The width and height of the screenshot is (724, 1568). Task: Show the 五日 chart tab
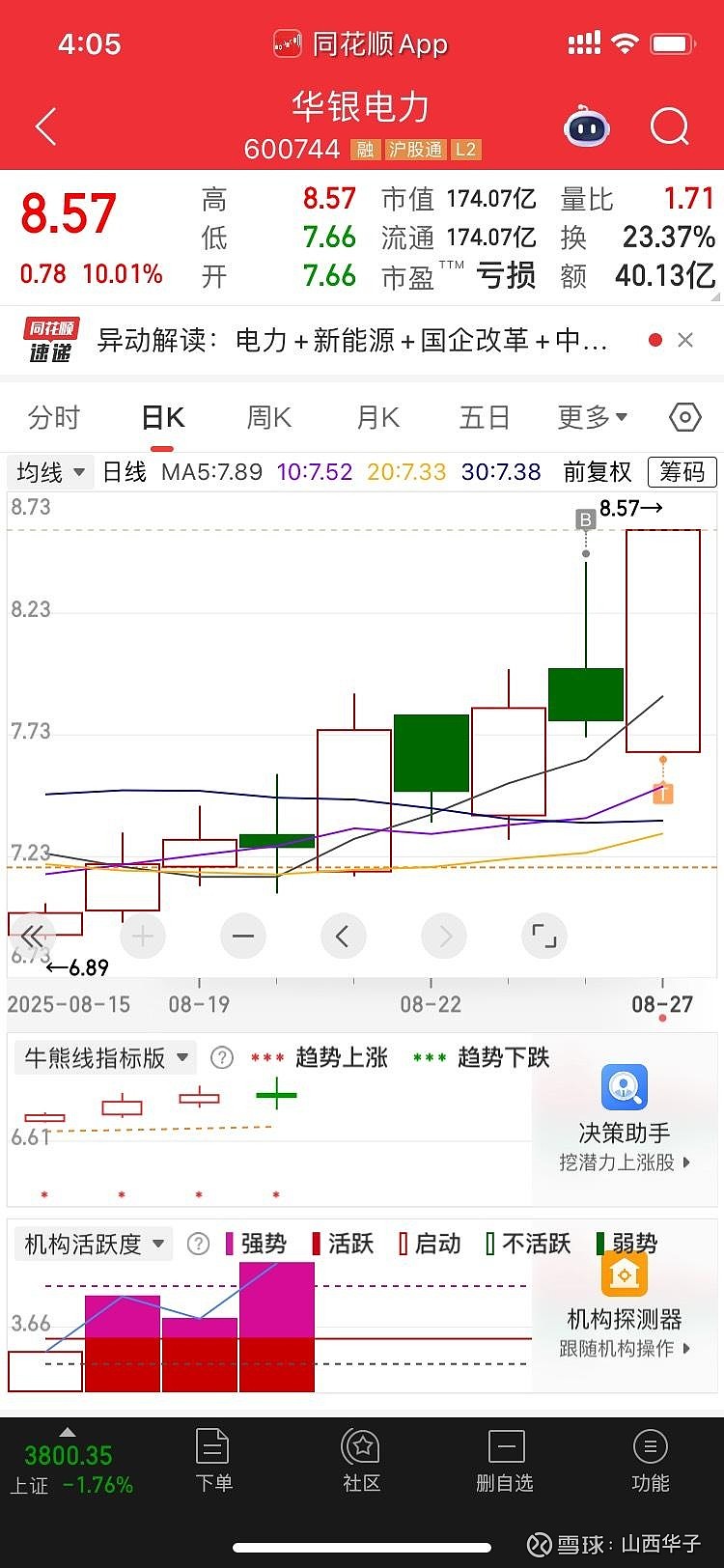[x=485, y=418]
